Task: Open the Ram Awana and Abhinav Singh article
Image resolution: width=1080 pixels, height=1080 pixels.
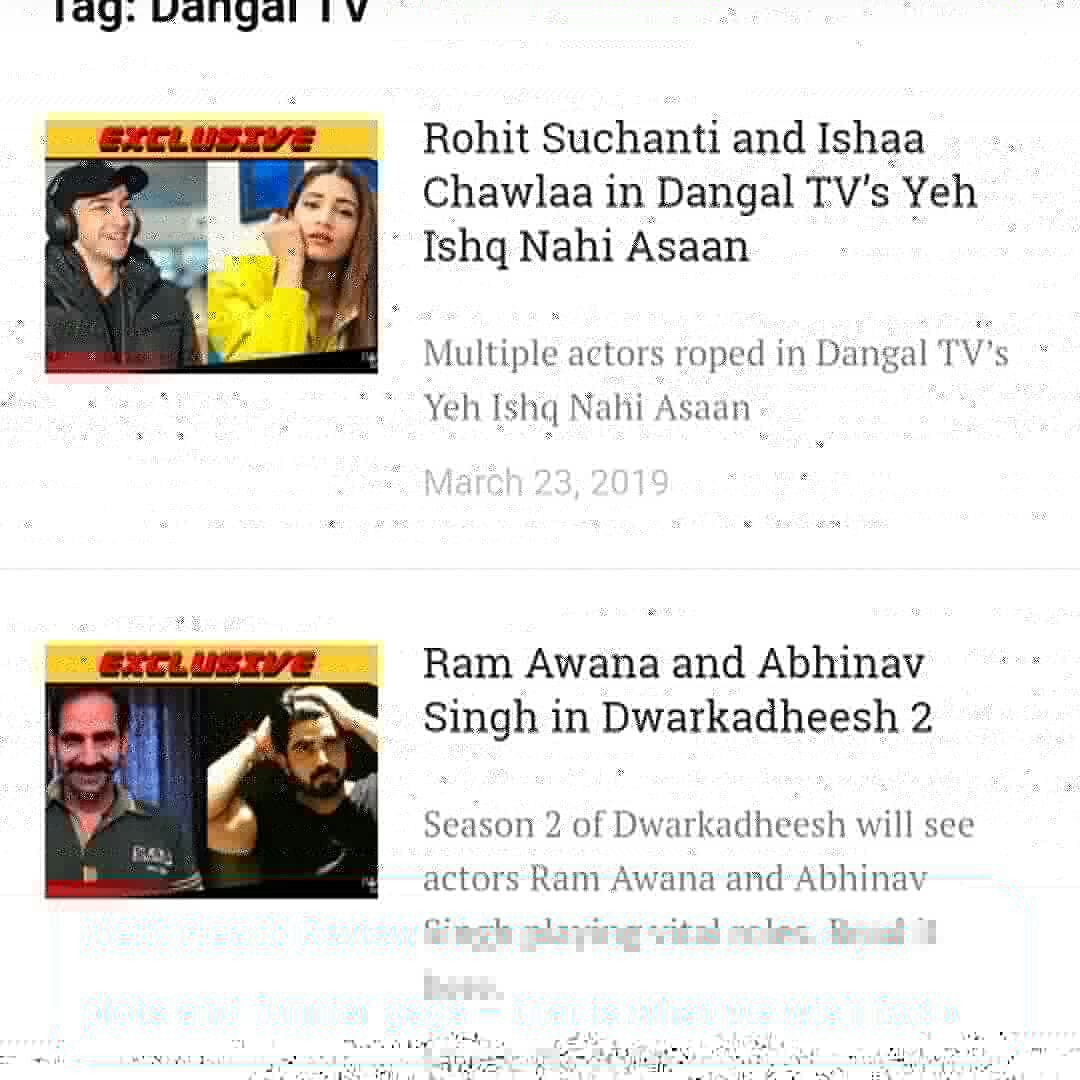Action: pyautogui.click(x=677, y=690)
